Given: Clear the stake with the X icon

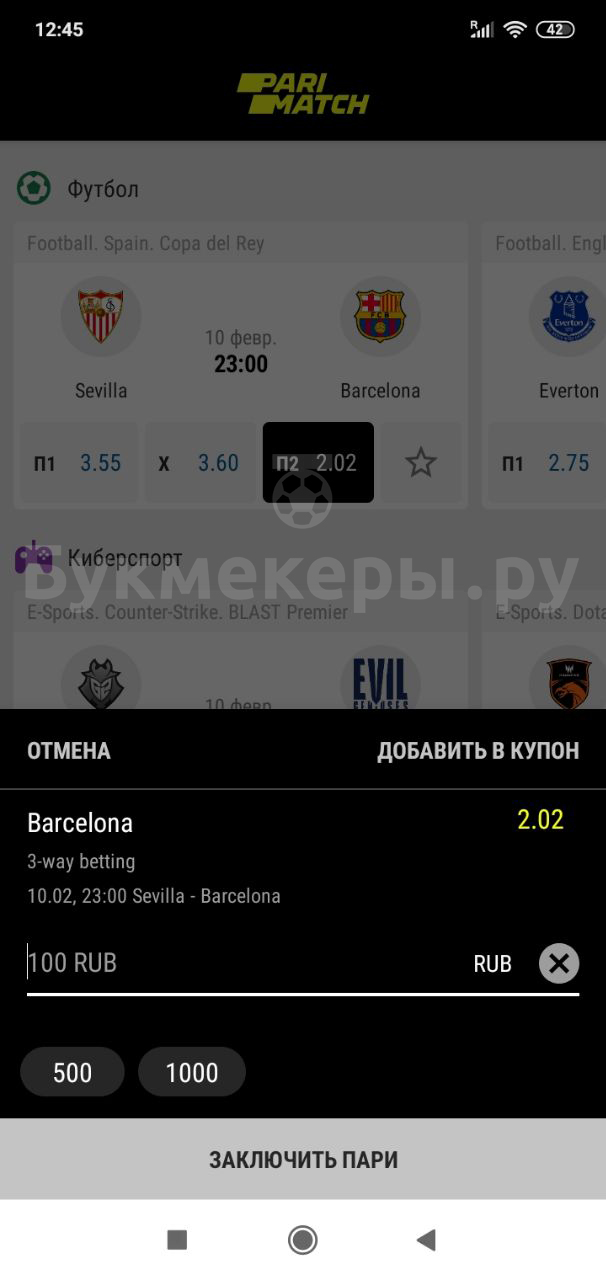Looking at the screenshot, I should coord(559,964).
